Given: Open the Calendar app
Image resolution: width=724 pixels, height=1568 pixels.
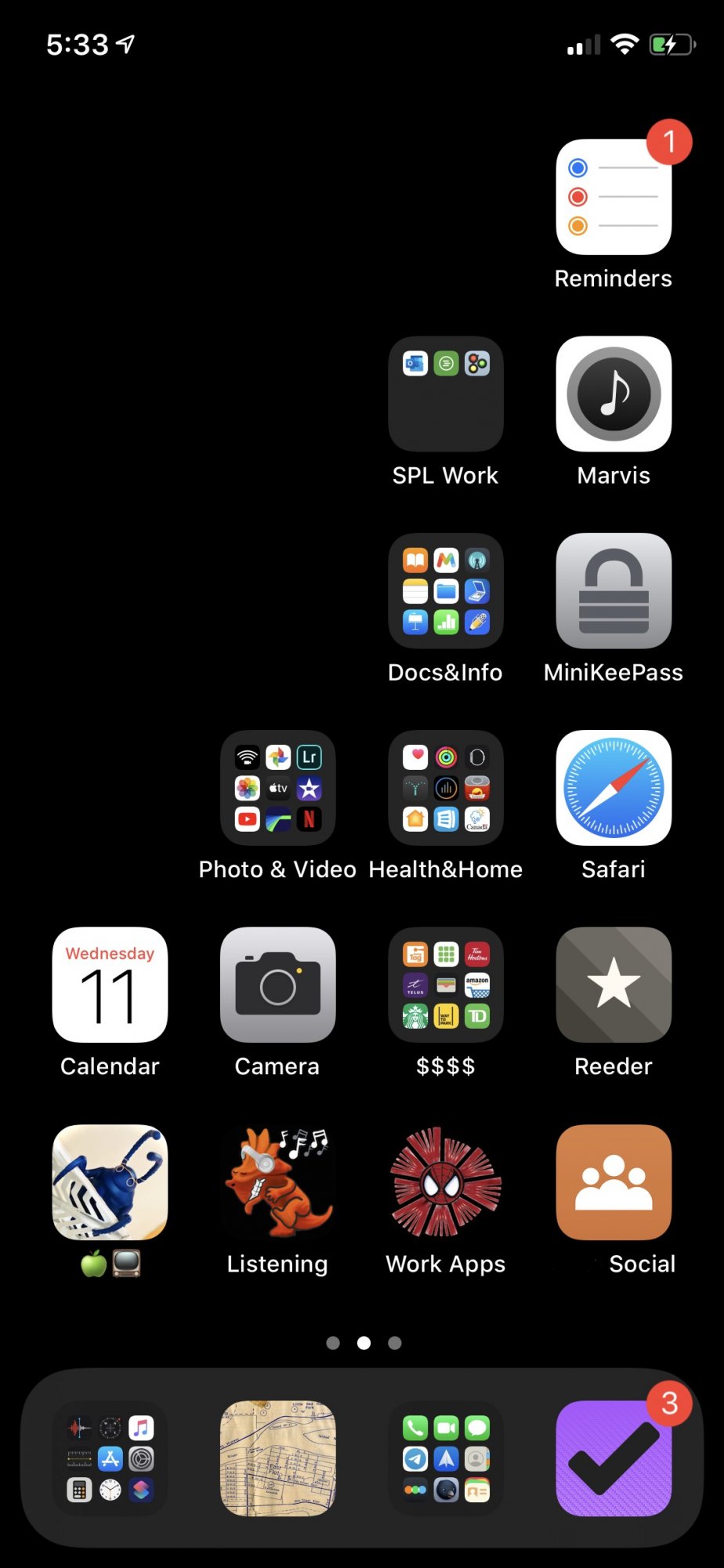Looking at the screenshot, I should click(x=110, y=985).
